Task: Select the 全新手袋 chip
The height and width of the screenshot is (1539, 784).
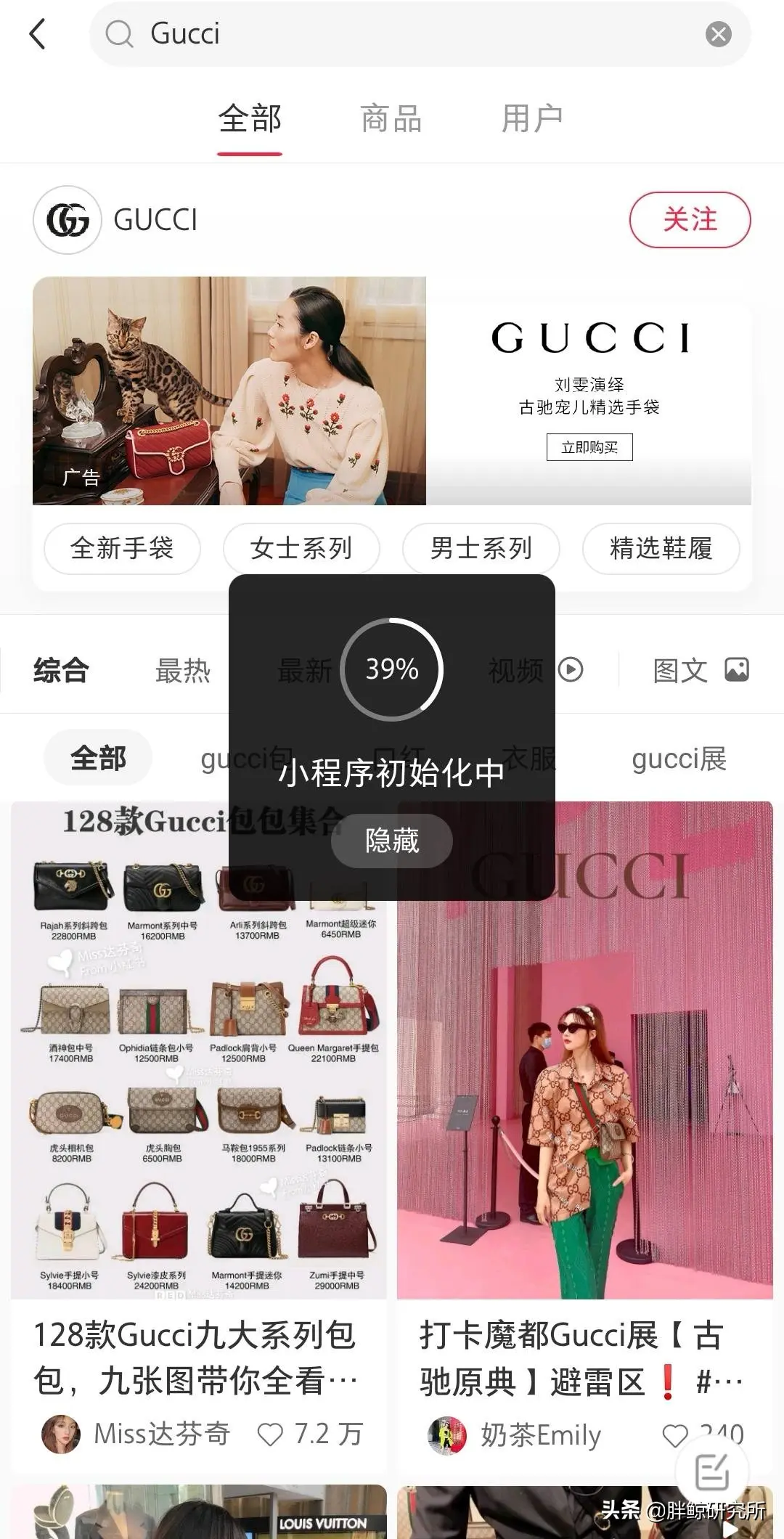Action: tap(122, 548)
